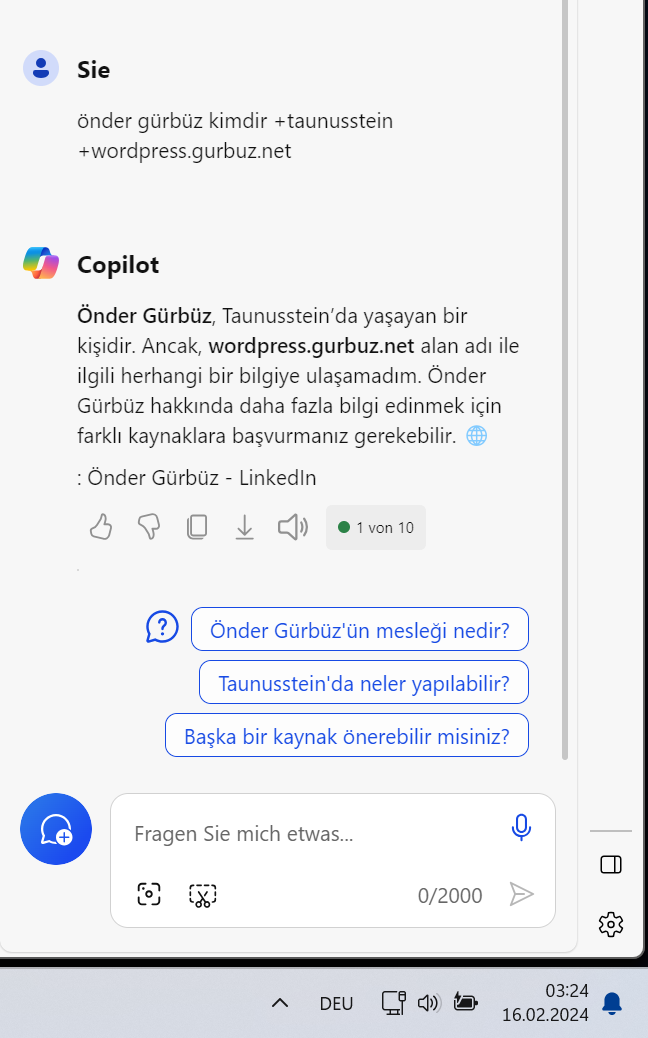
Task: Open the settings gear
Action: [611, 924]
